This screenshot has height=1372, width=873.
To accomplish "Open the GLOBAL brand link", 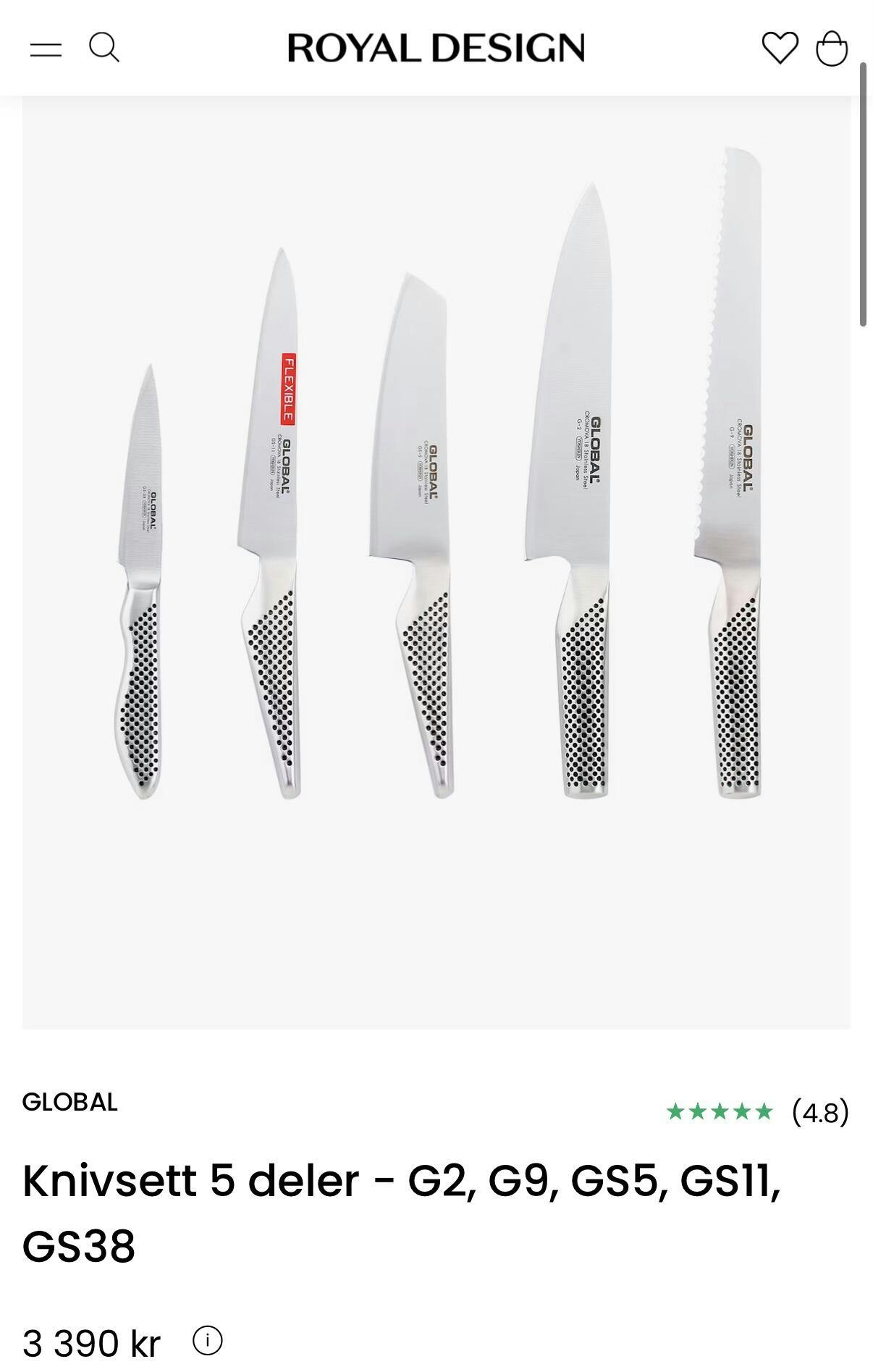I will 69,1102.
